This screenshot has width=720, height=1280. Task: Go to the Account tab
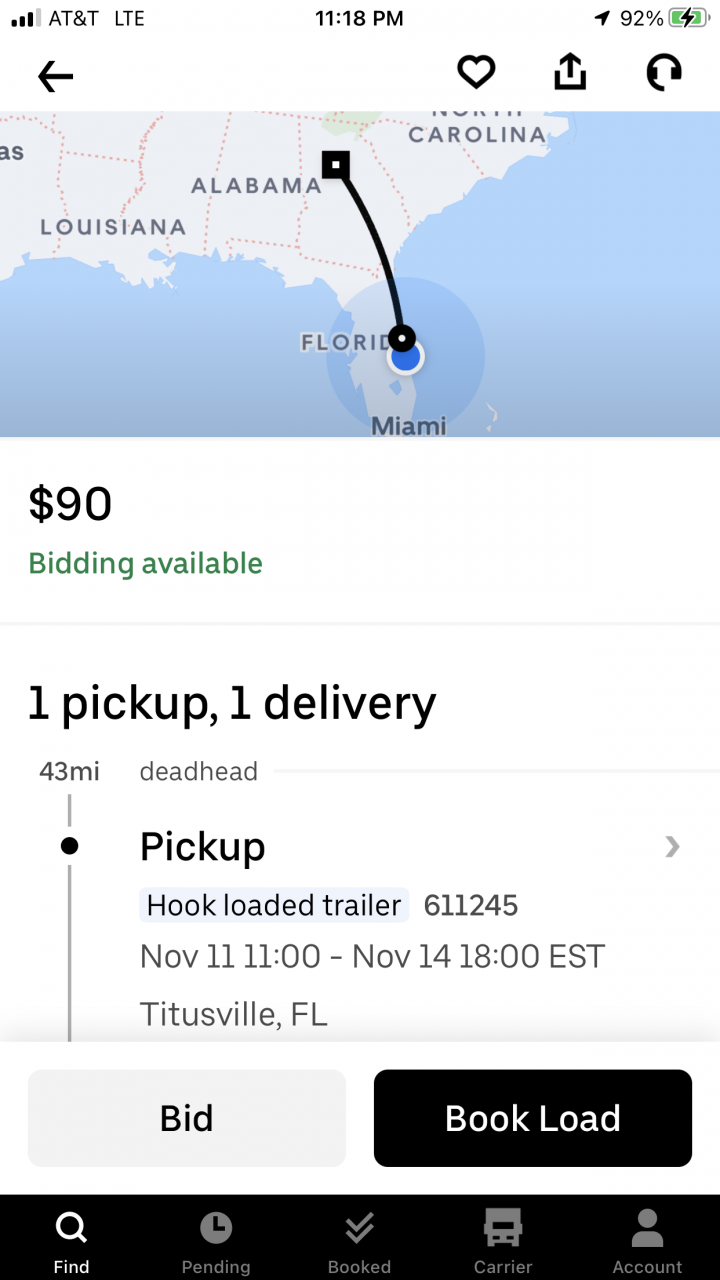pyautogui.click(x=647, y=1240)
